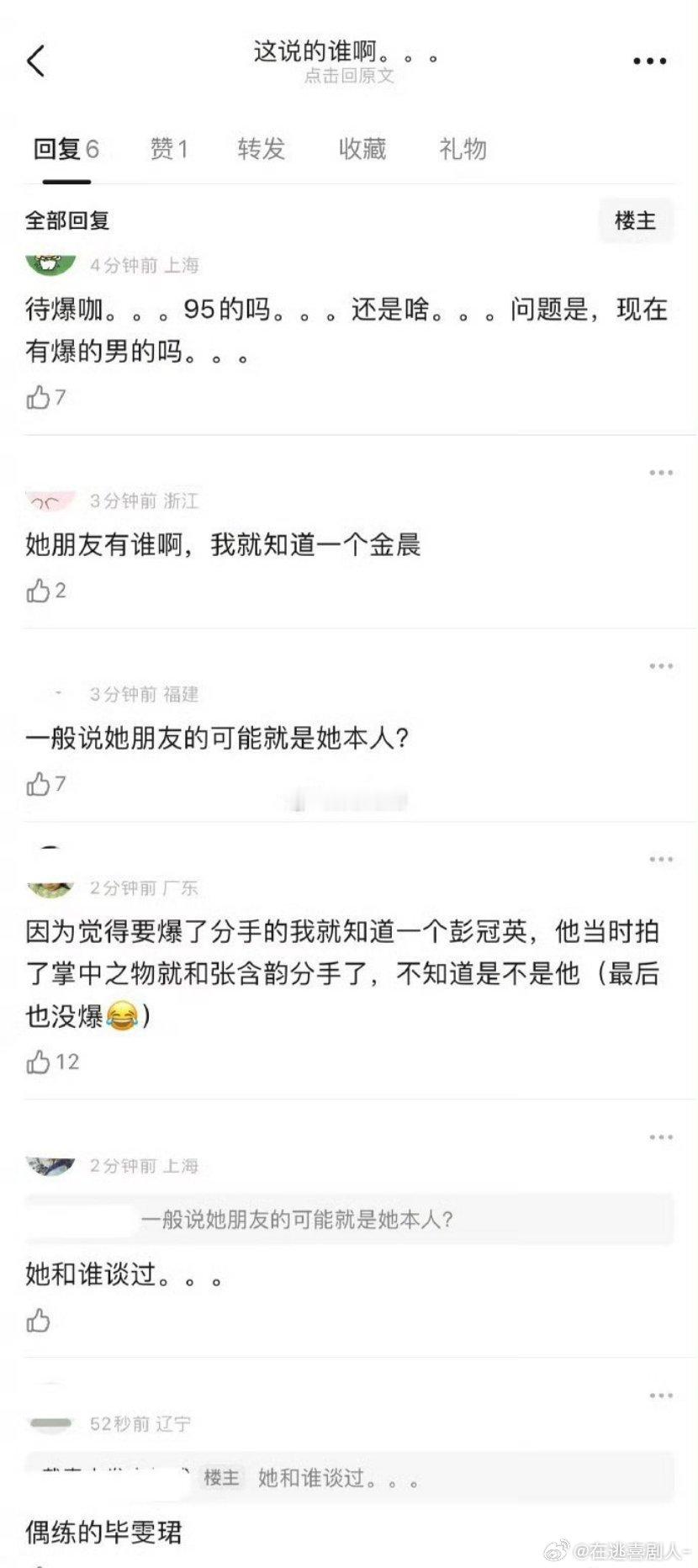Tap the avatar of the Guangdong commenter

click(x=49, y=884)
